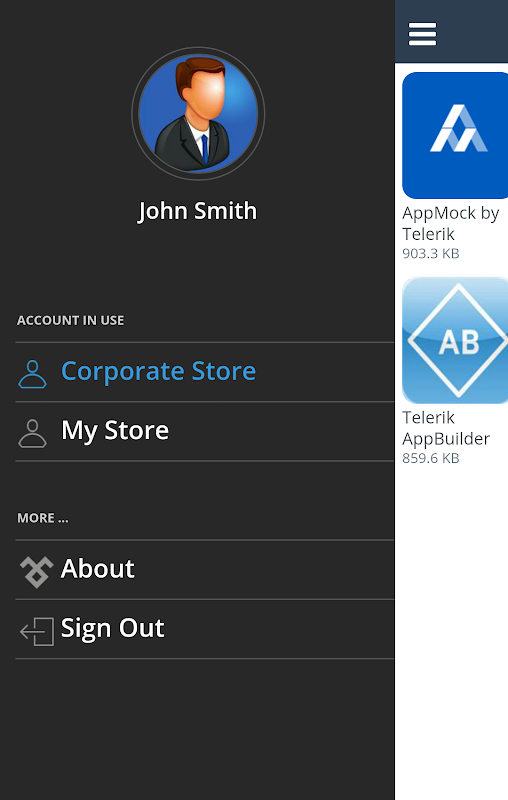Open Telerik AppBuilder app

[455, 371]
